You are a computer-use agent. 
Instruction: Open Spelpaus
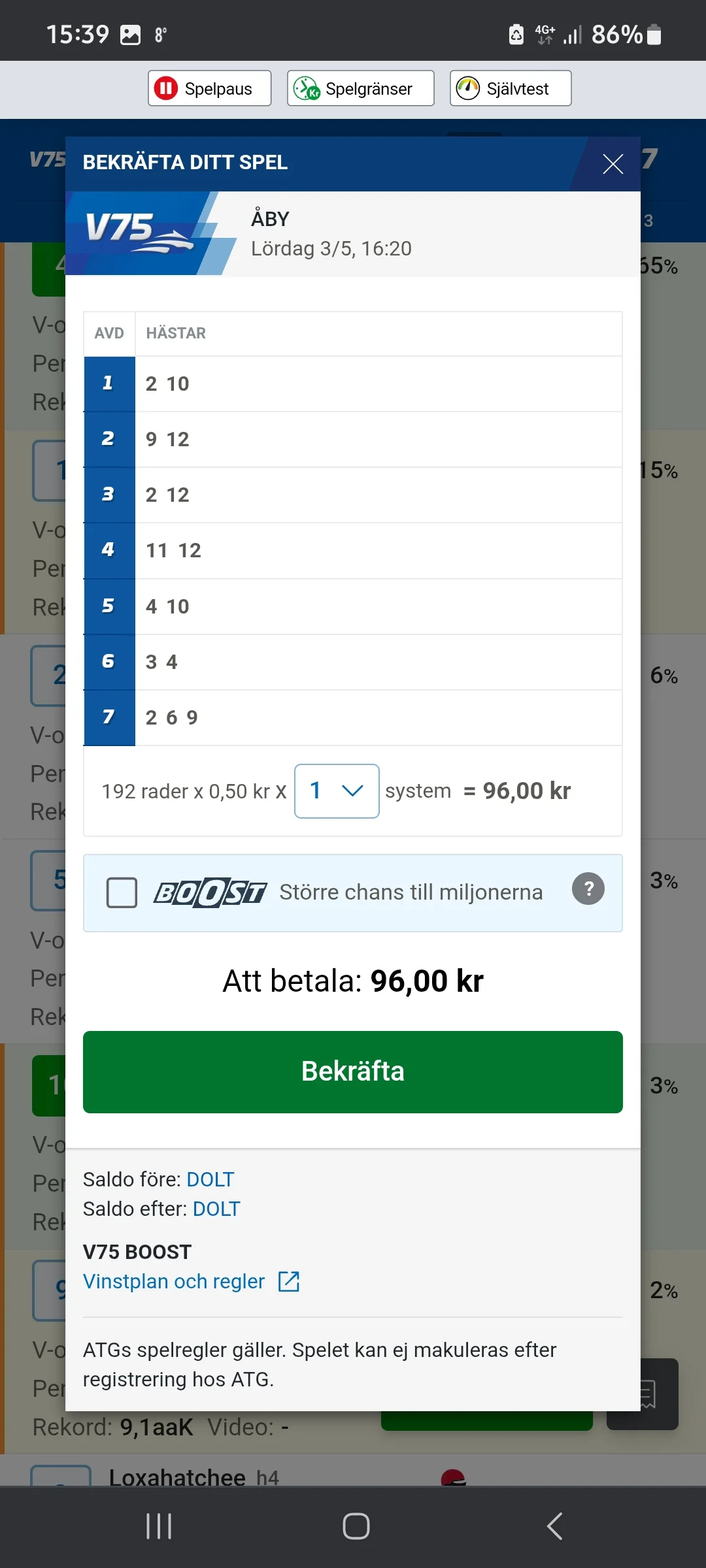pos(209,88)
